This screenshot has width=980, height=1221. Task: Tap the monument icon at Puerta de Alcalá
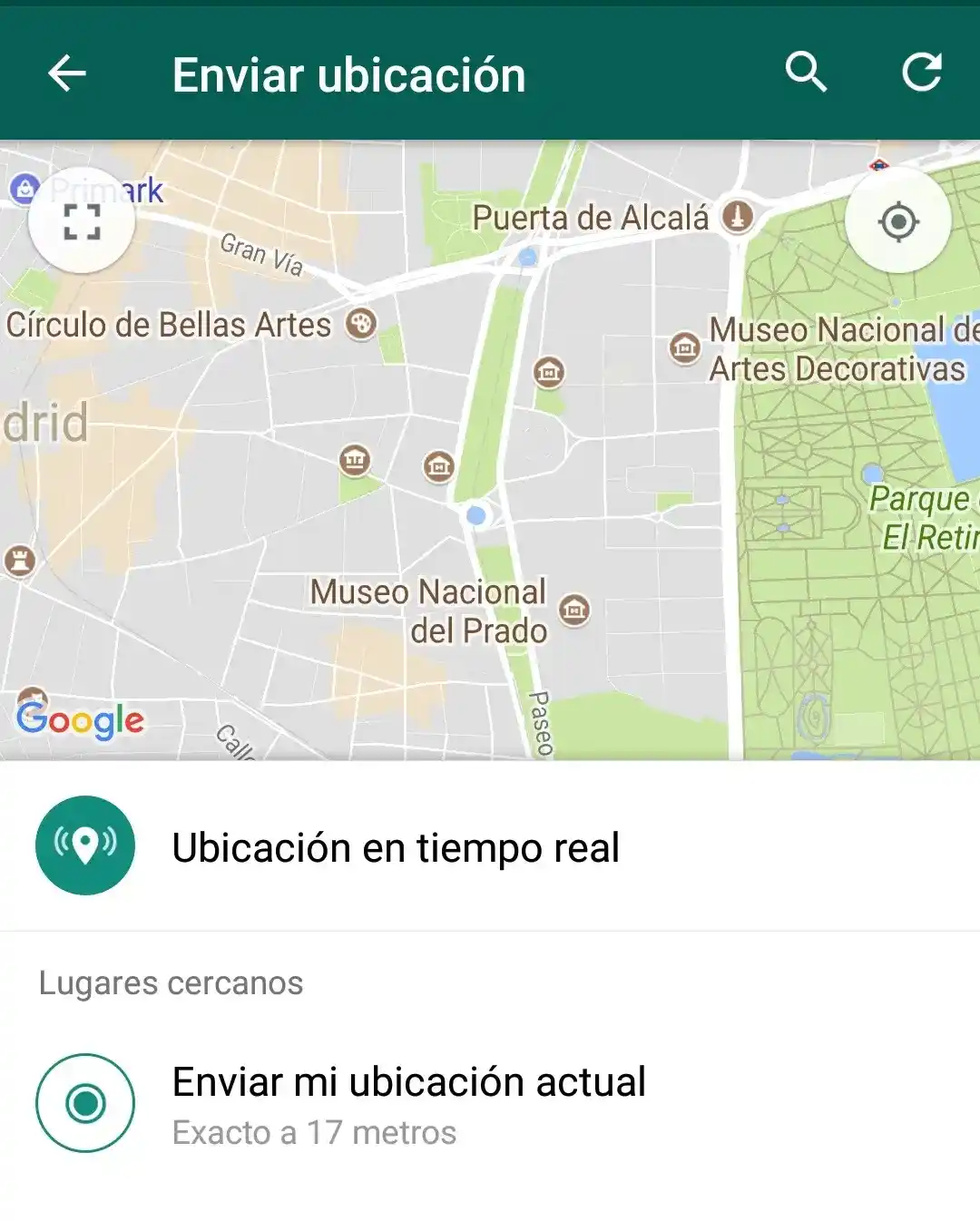coord(737,216)
